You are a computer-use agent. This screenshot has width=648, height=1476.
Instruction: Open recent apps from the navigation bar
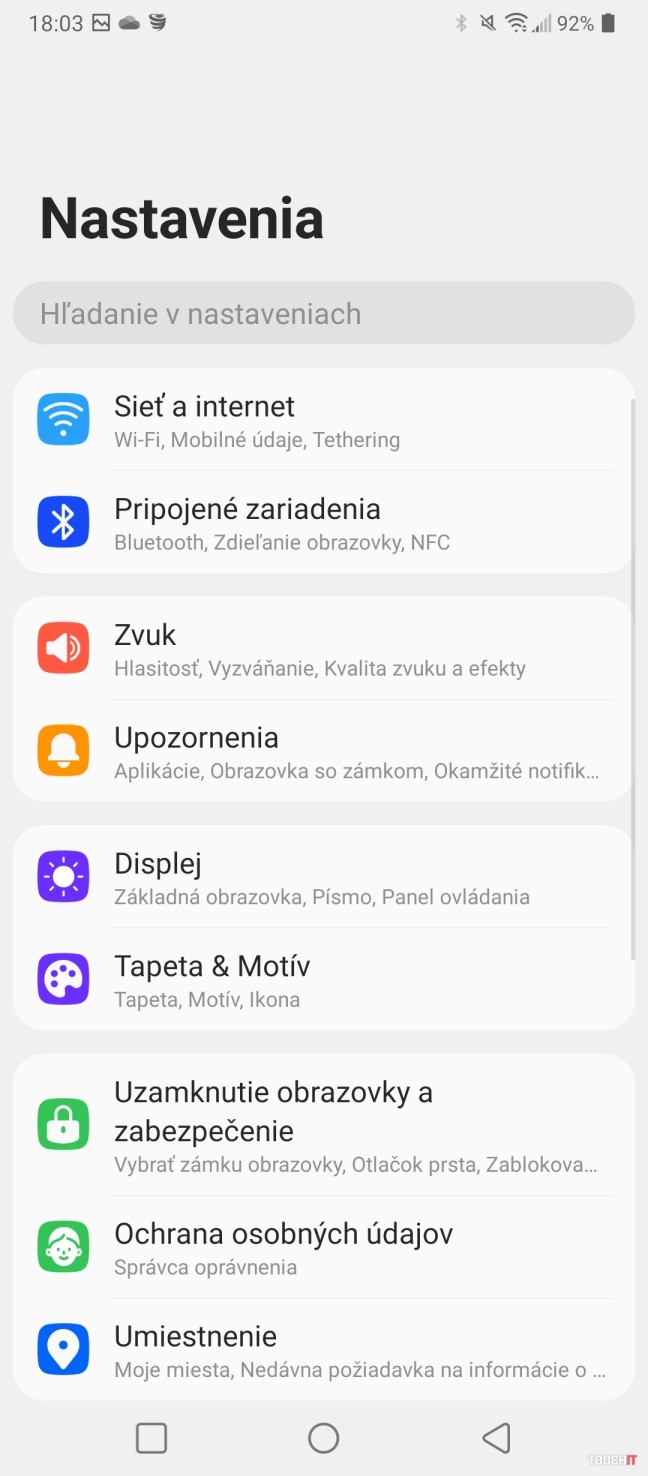tap(151, 1438)
